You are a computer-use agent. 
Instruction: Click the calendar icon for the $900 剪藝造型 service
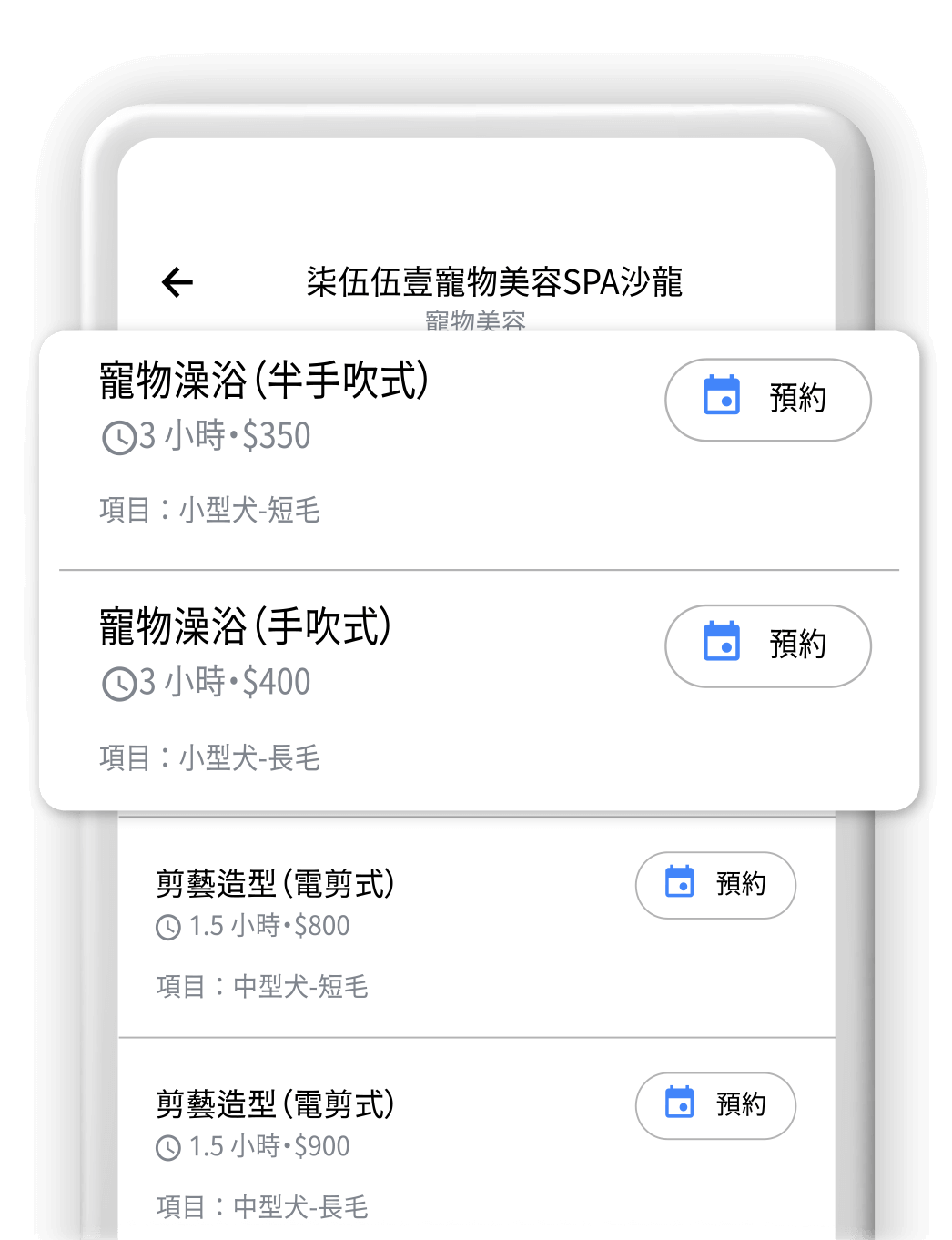pyautogui.click(x=679, y=1105)
